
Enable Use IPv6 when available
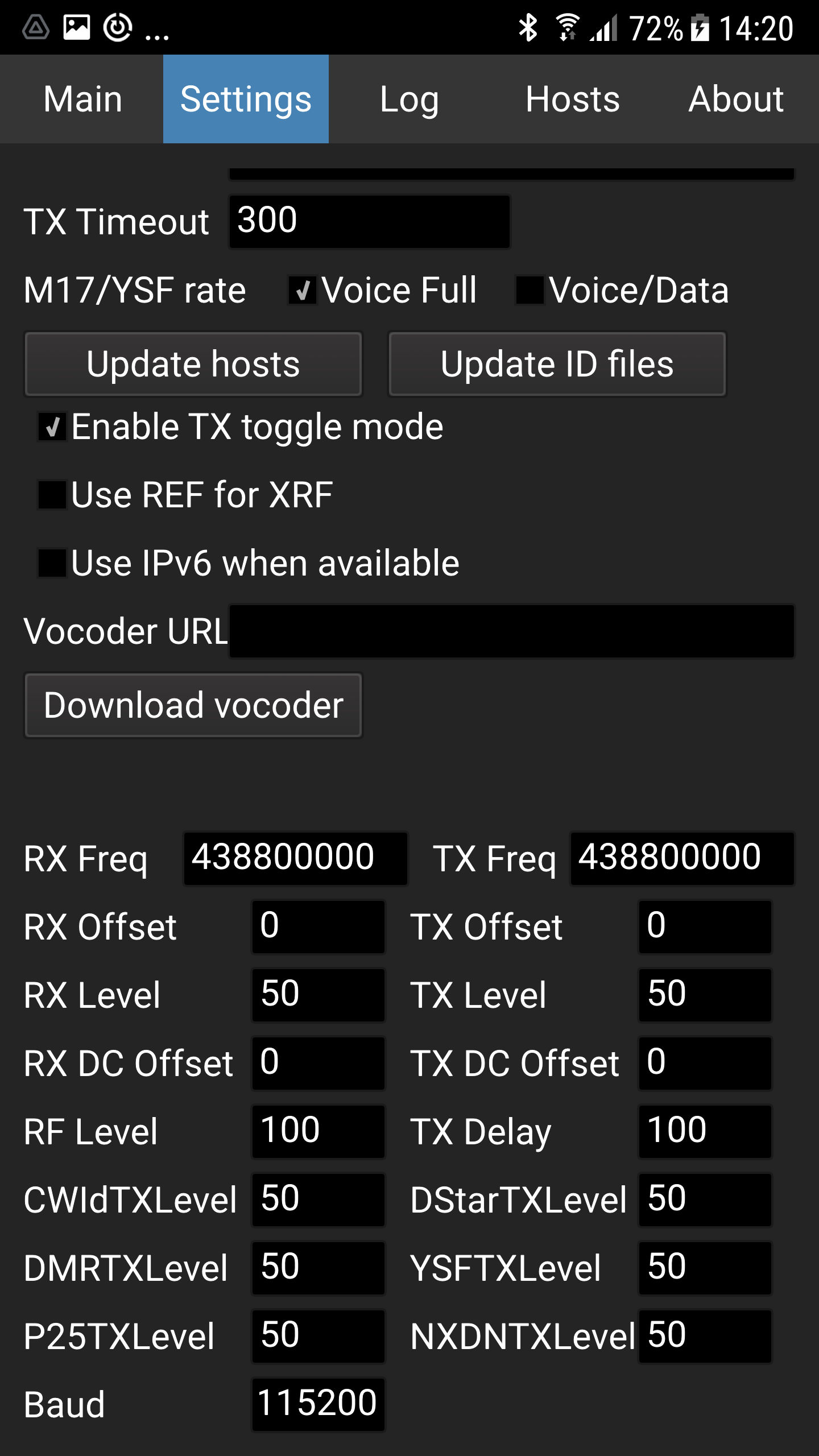52,563
